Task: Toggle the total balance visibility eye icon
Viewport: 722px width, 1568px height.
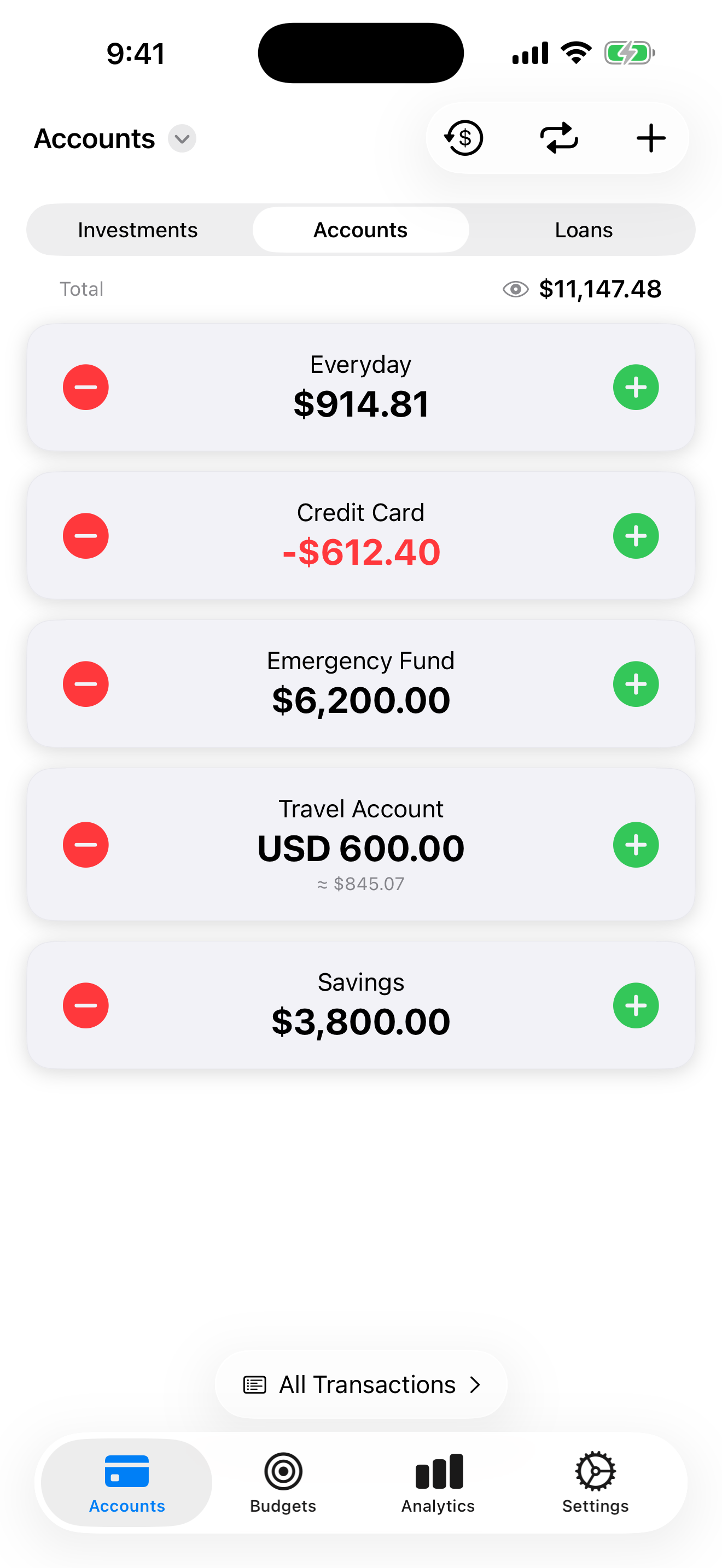Action: (x=515, y=289)
